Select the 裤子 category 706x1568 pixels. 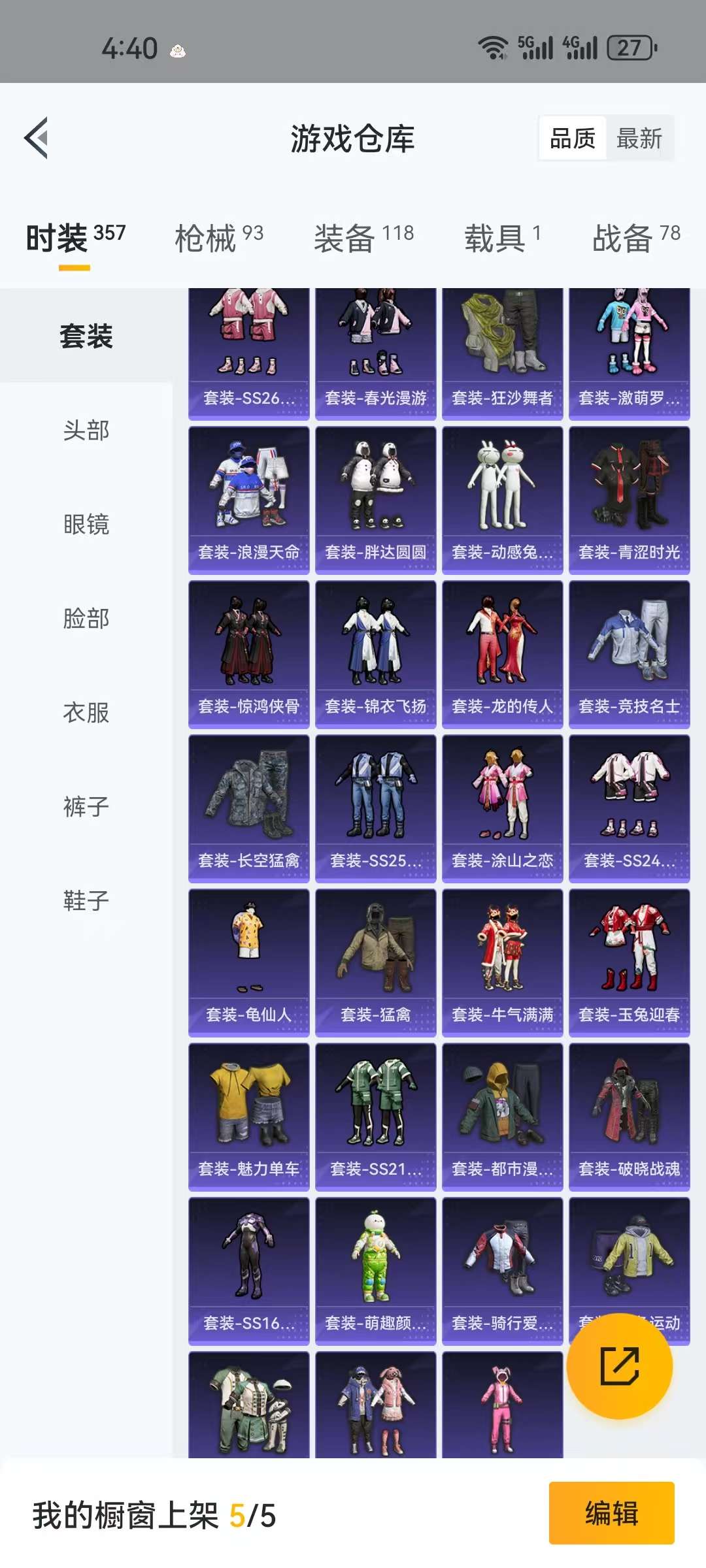pos(86,807)
